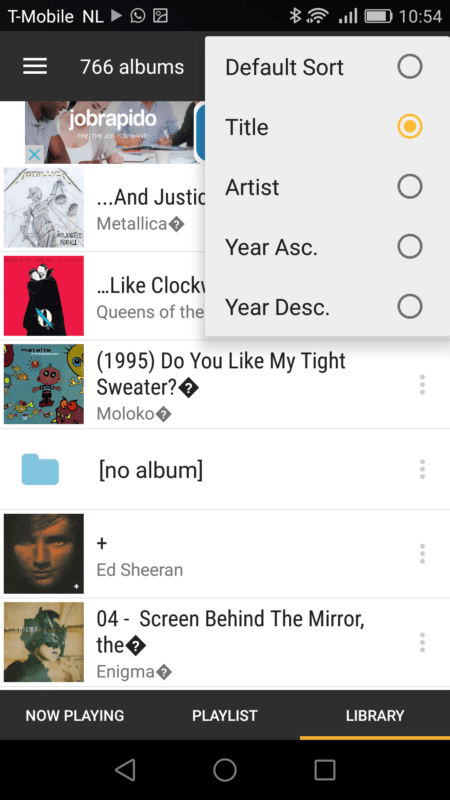Viewport: 450px width, 800px height.
Task: Switch to the Playlist tab
Action: click(x=224, y=715)
